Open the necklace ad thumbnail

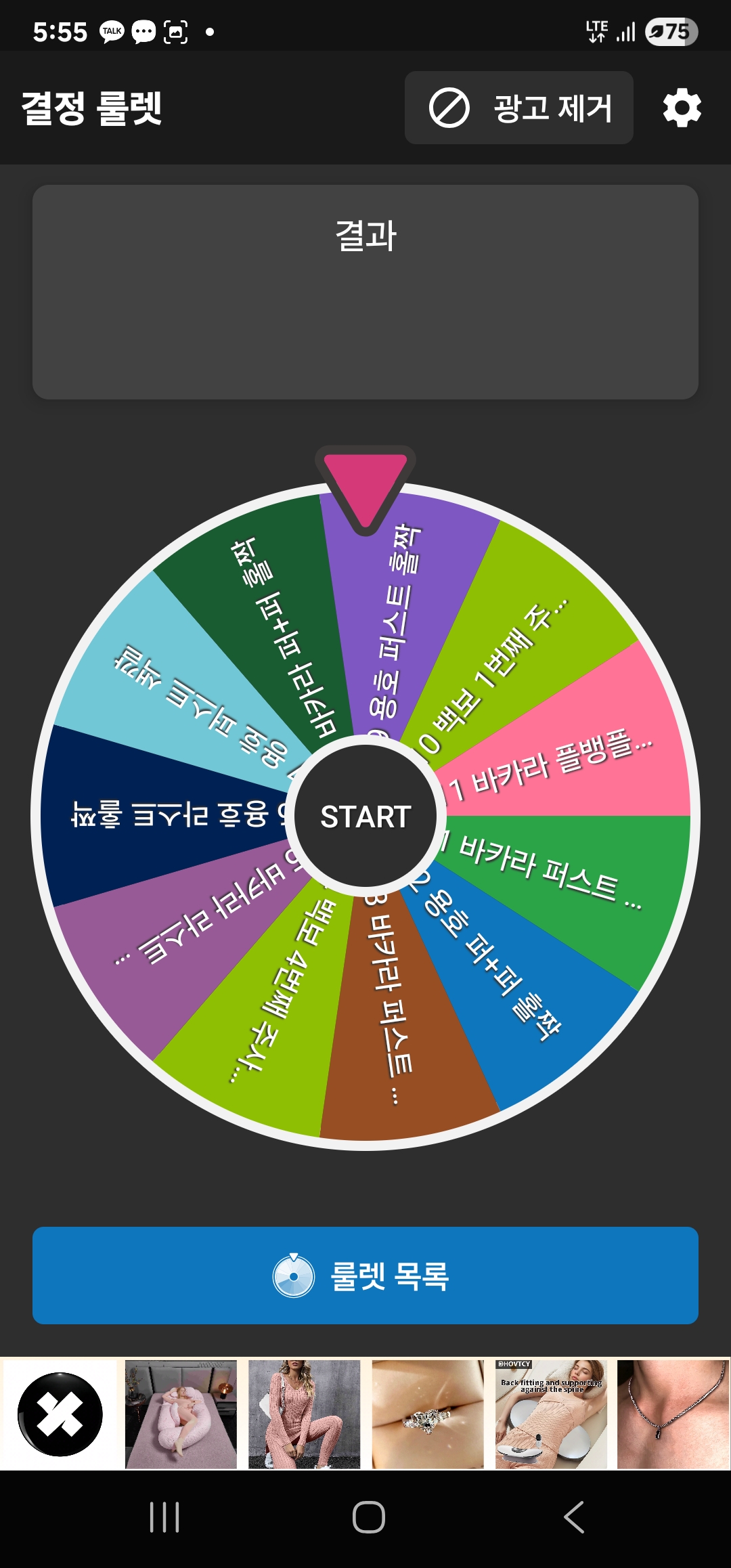pyautogui.click(x=673, y=1414)
